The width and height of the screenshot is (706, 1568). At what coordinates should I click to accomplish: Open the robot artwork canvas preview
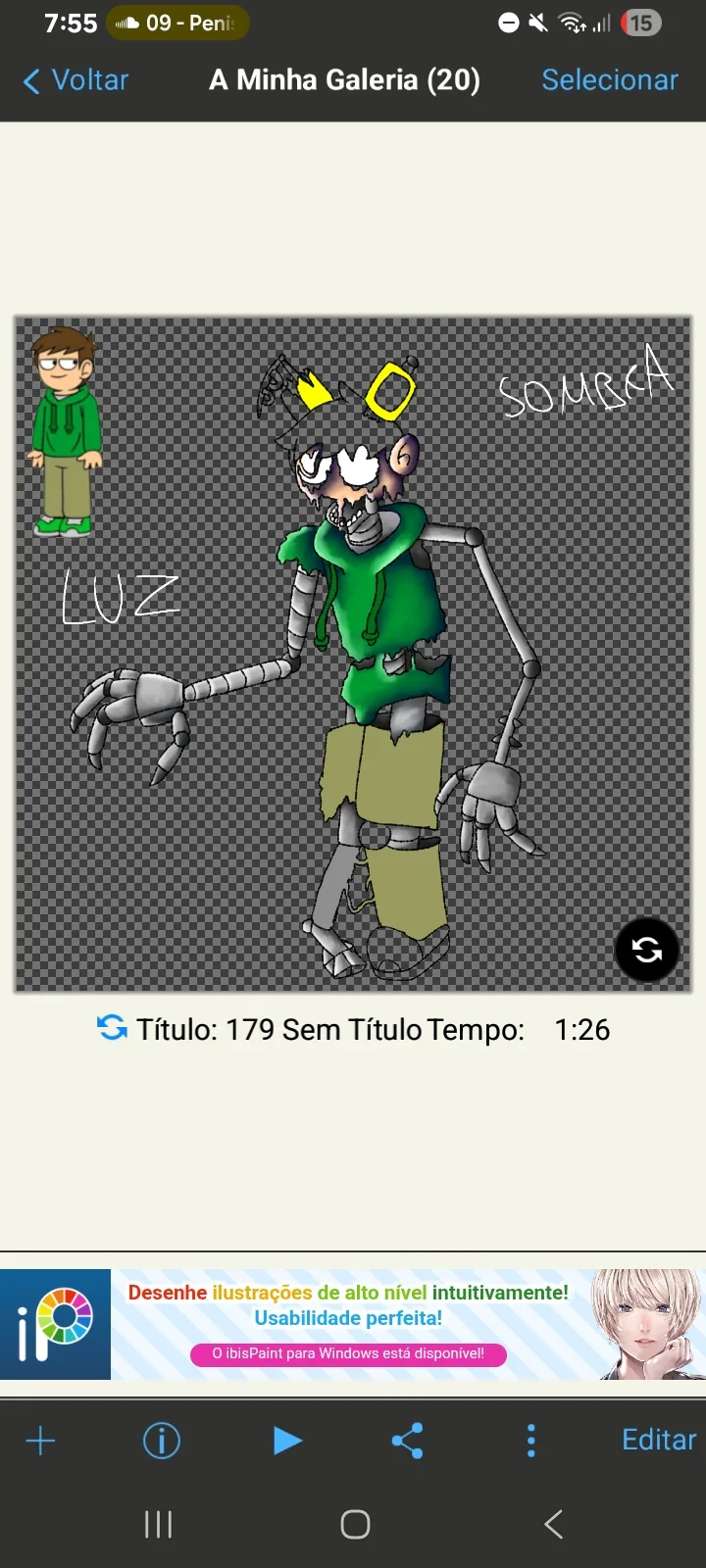click(x=352, y=654)
